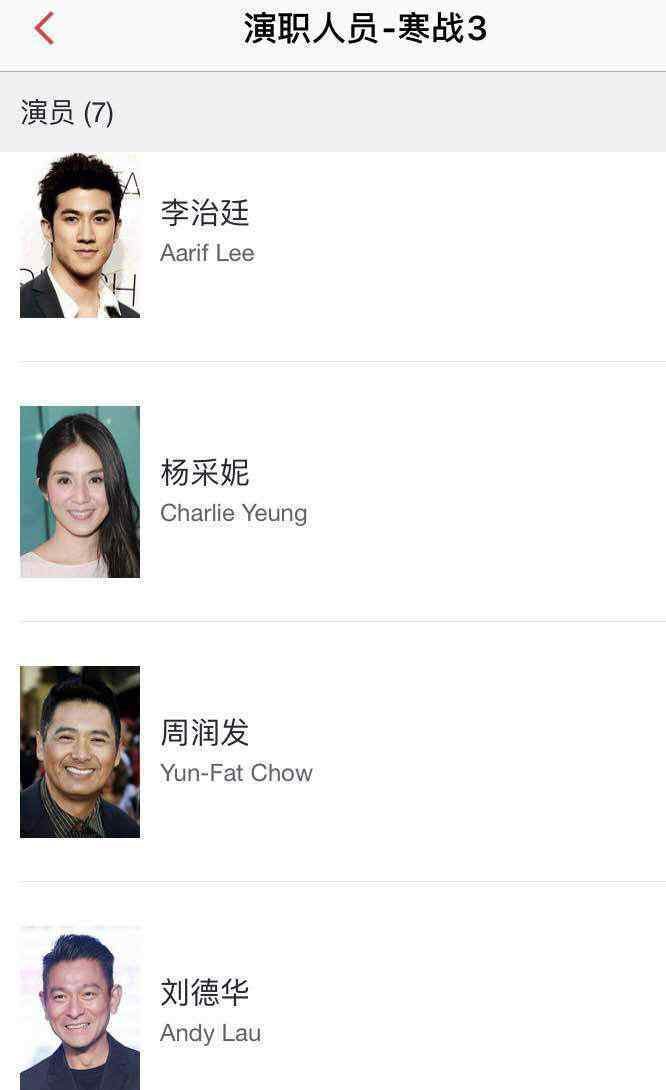Open the cast entry for Yun-Fat Chow
Screen dimensions: 666x1090
tap(333, 752)
